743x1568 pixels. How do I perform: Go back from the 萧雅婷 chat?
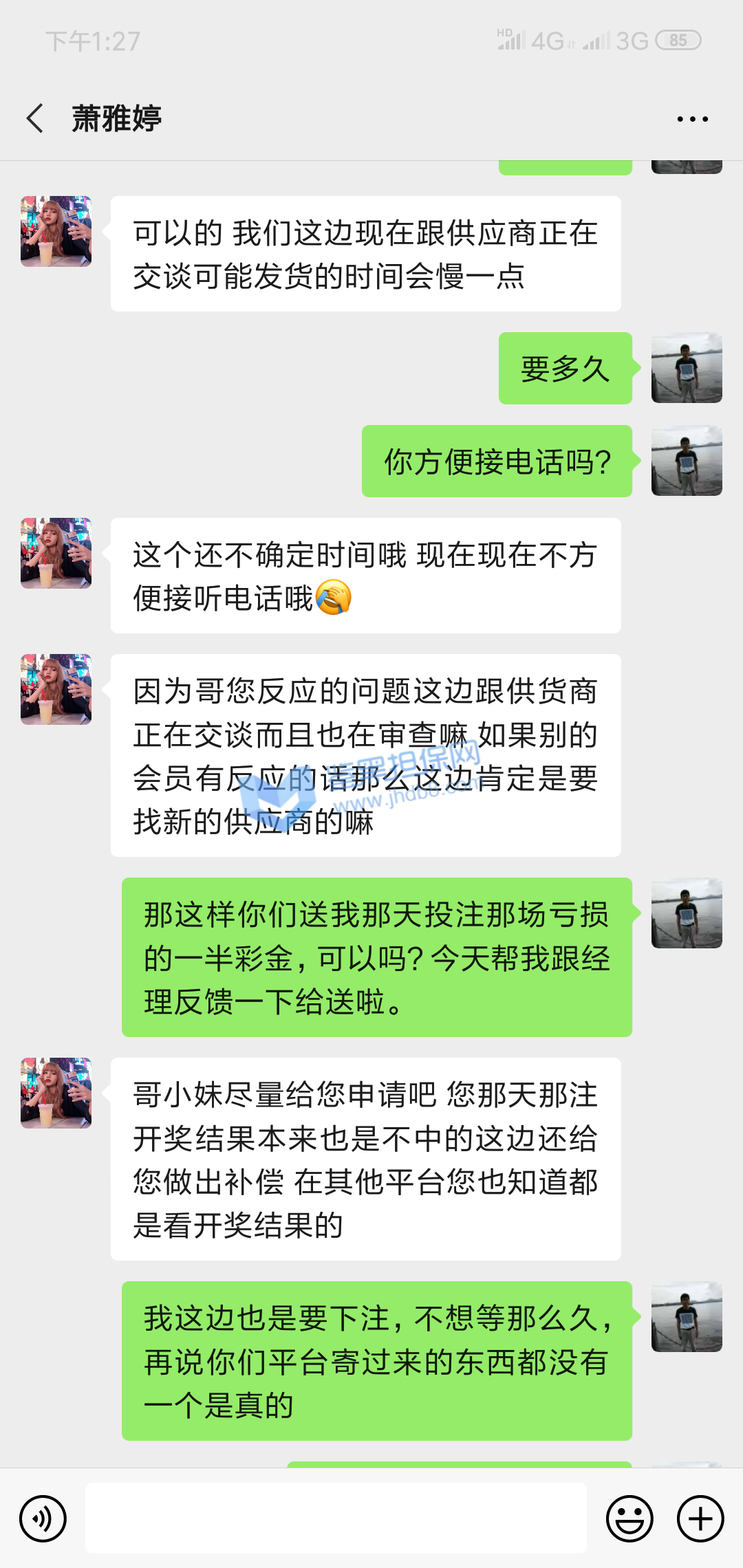(x=36, y=118)
